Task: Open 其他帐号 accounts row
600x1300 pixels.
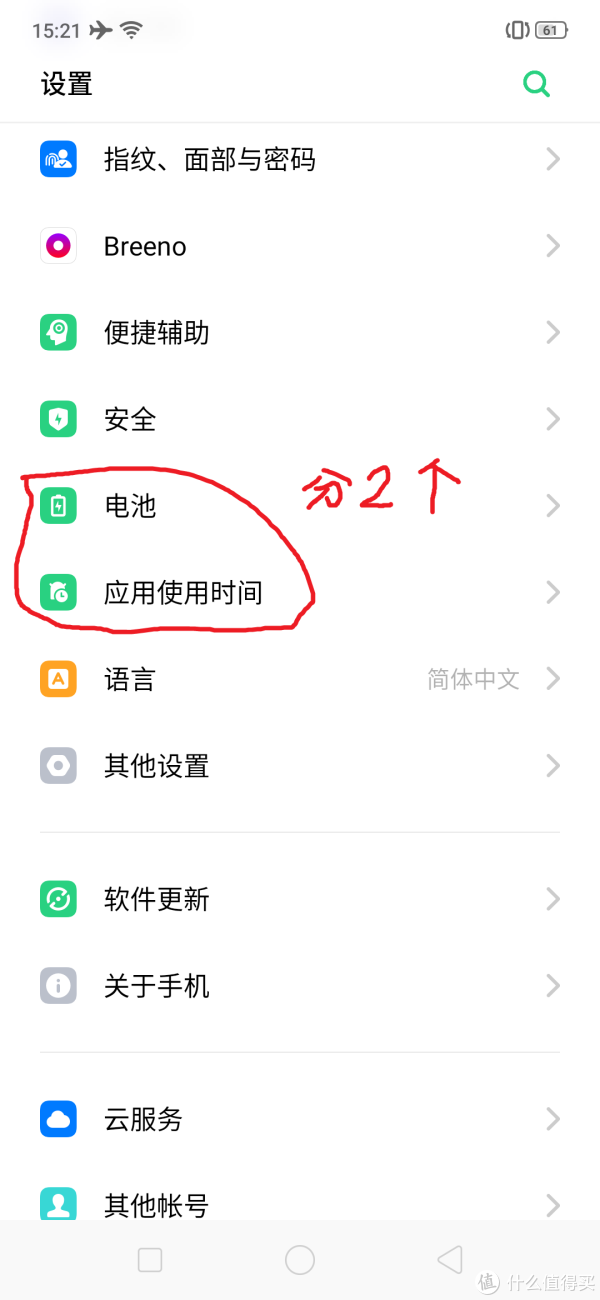Action: [157, 1205]
